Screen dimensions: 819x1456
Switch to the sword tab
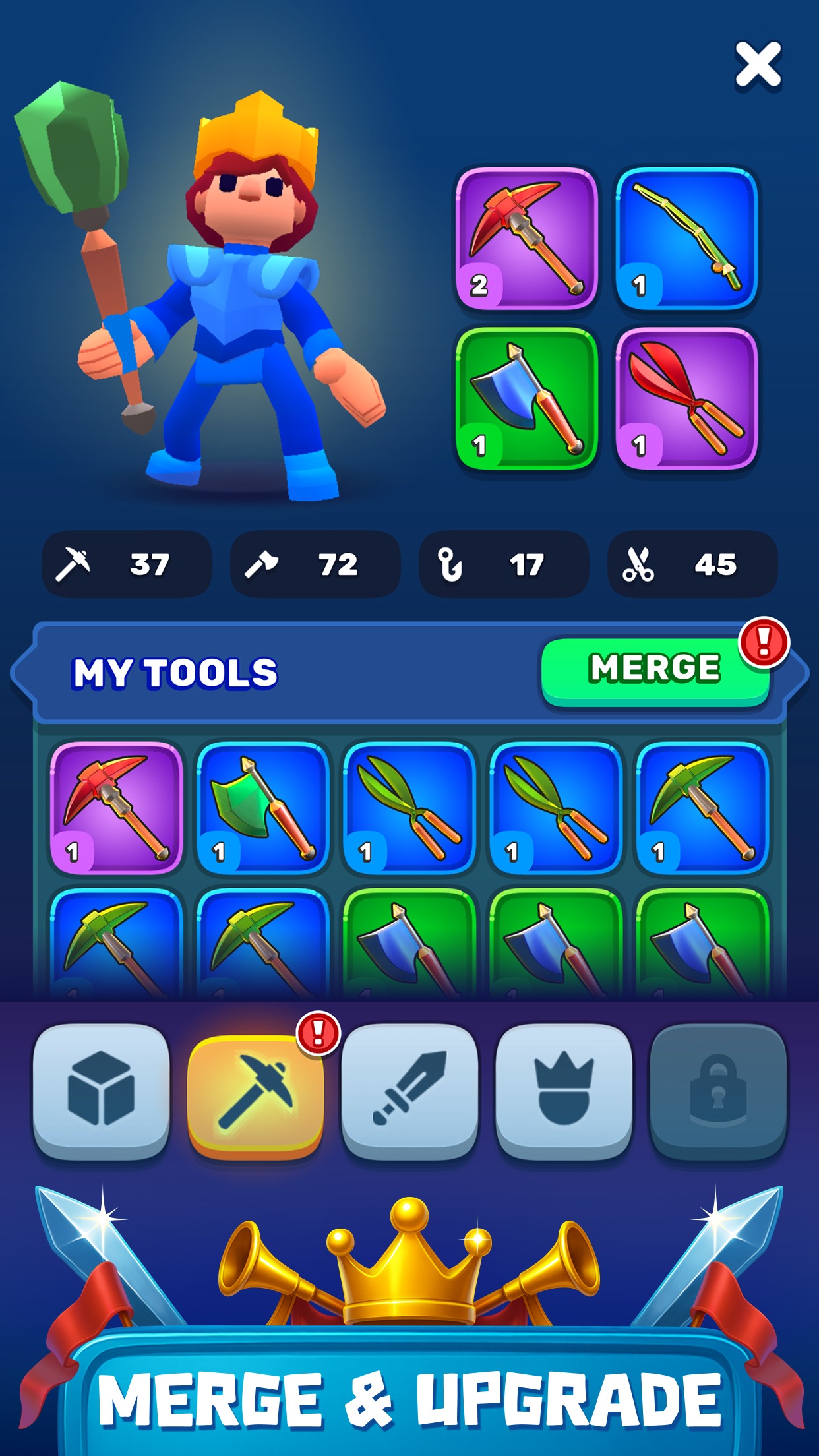tap(409, 1091)
